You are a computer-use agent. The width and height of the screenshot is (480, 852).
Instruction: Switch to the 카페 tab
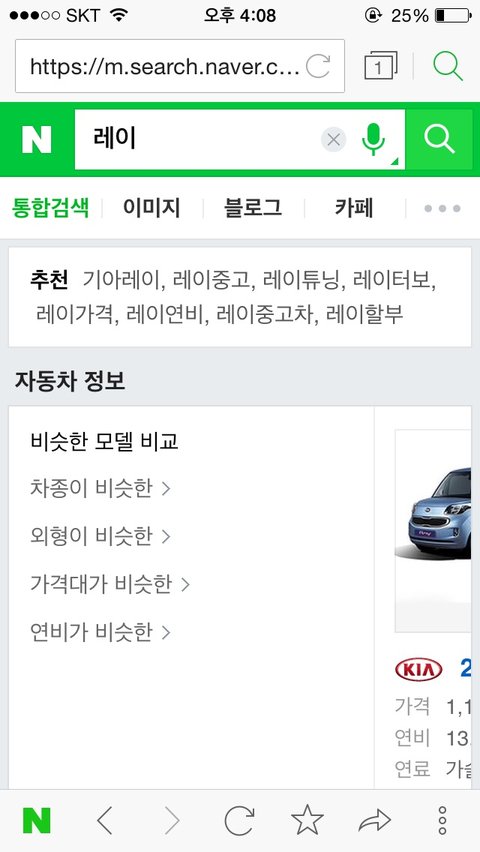354,208
